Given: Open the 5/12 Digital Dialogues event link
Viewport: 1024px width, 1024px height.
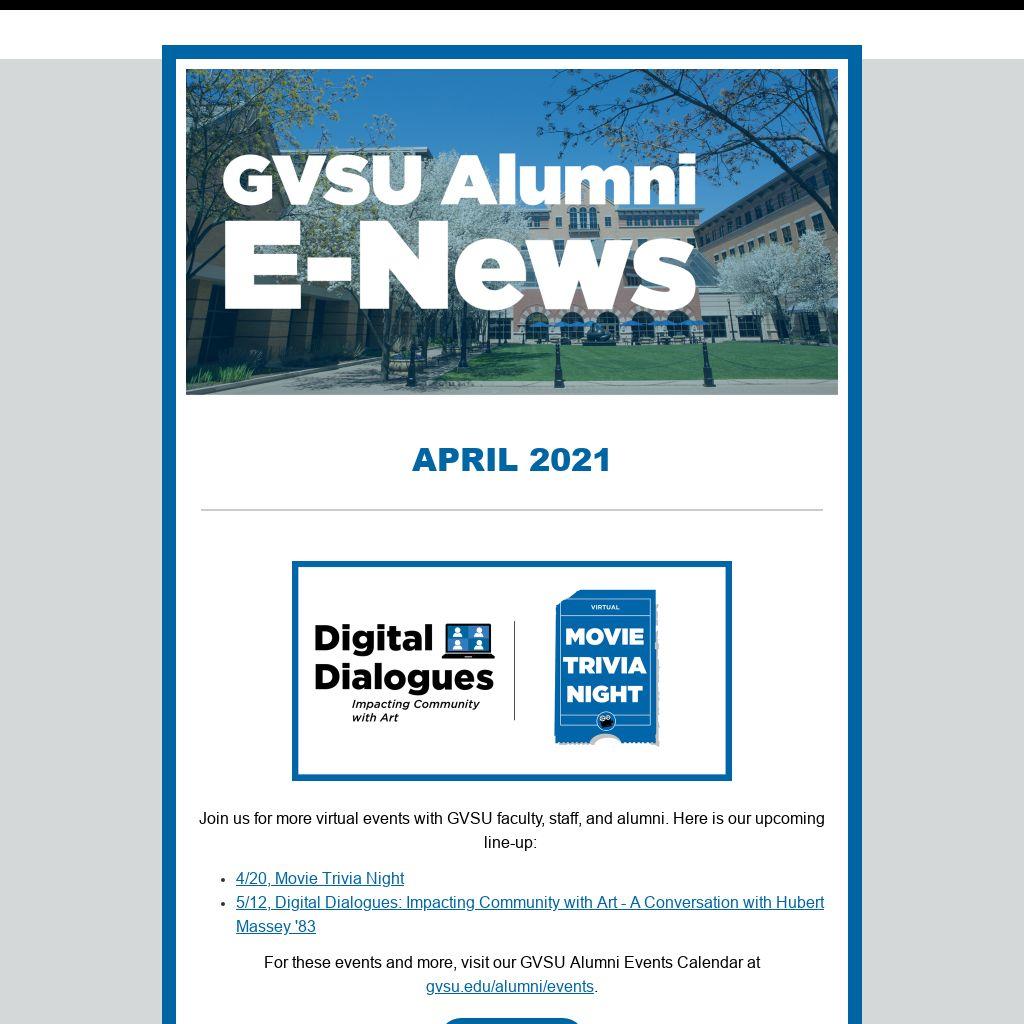Looking at the screenshot, I should pos(529,903).
